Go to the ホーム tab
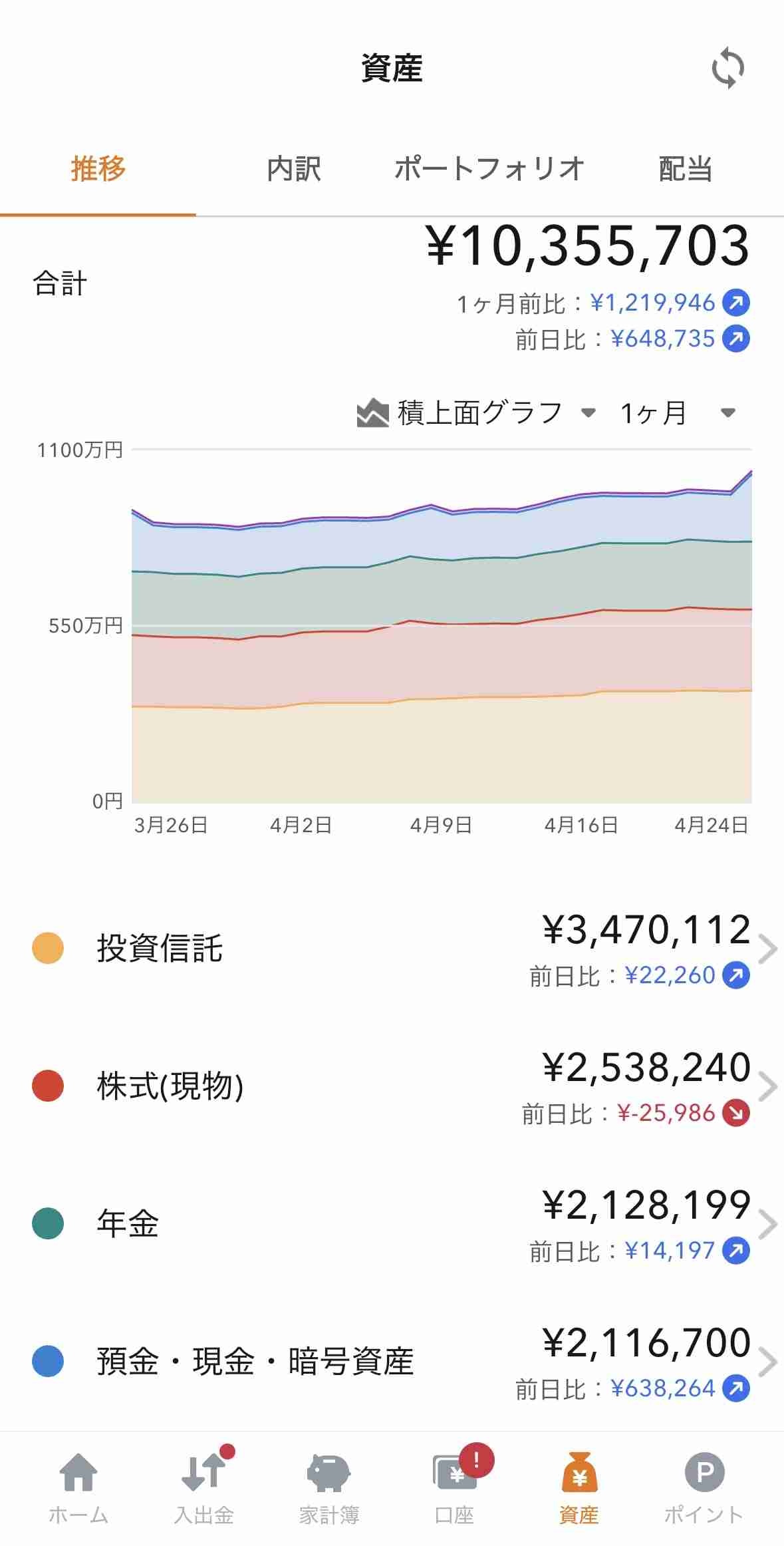The height and width of the screenshot is (1546, 784). pyautogui.click(x=78, y=1487)
